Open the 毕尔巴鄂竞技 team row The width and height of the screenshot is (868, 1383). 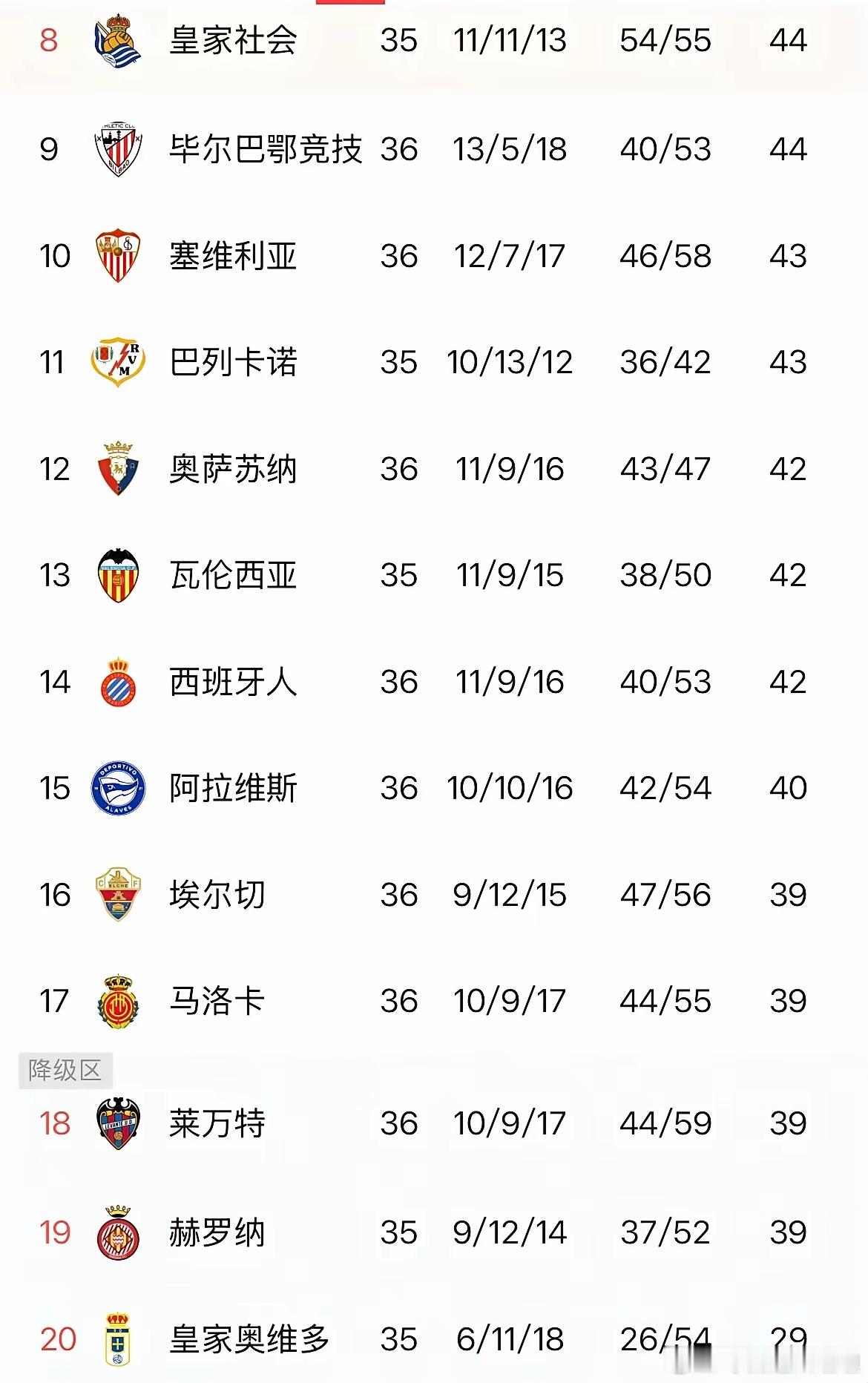point(434,149)
